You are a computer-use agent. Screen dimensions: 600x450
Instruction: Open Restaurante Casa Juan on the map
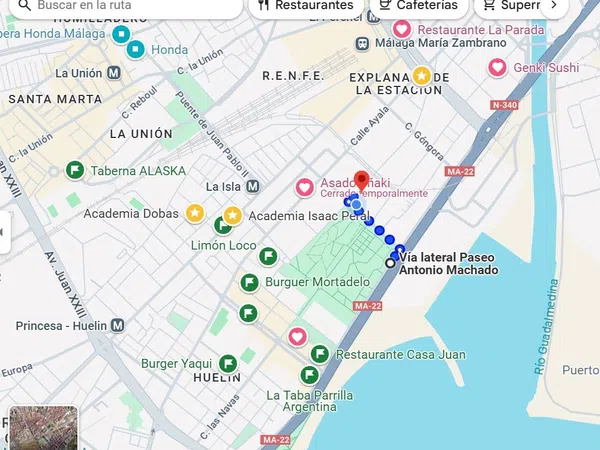[x=319, y=354]
